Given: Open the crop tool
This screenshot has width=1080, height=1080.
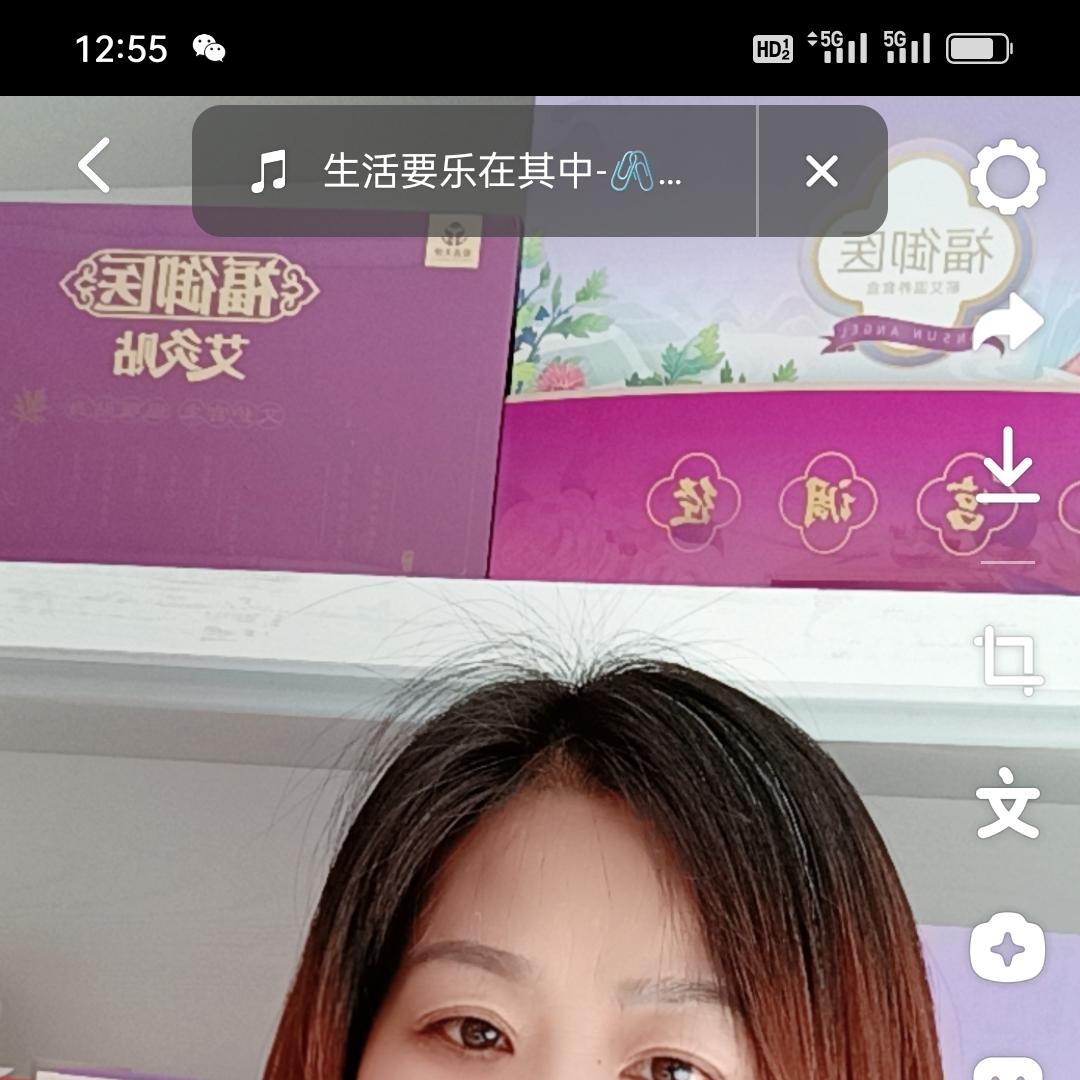Looking at the screenshot, I should point(1007,659).
